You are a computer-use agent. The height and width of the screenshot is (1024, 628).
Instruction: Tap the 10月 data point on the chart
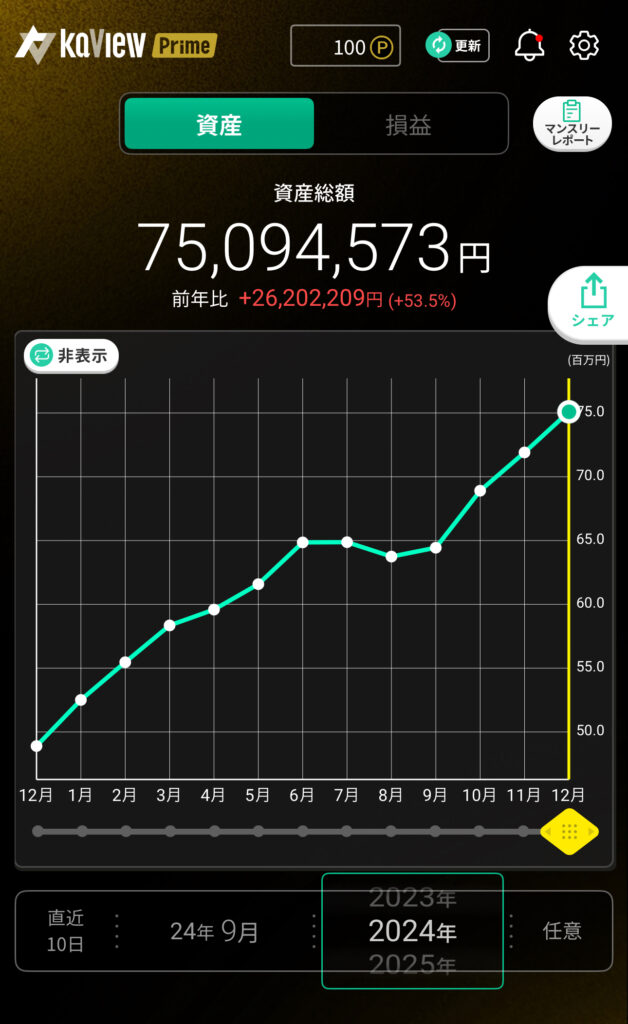[x=480, y=490]
